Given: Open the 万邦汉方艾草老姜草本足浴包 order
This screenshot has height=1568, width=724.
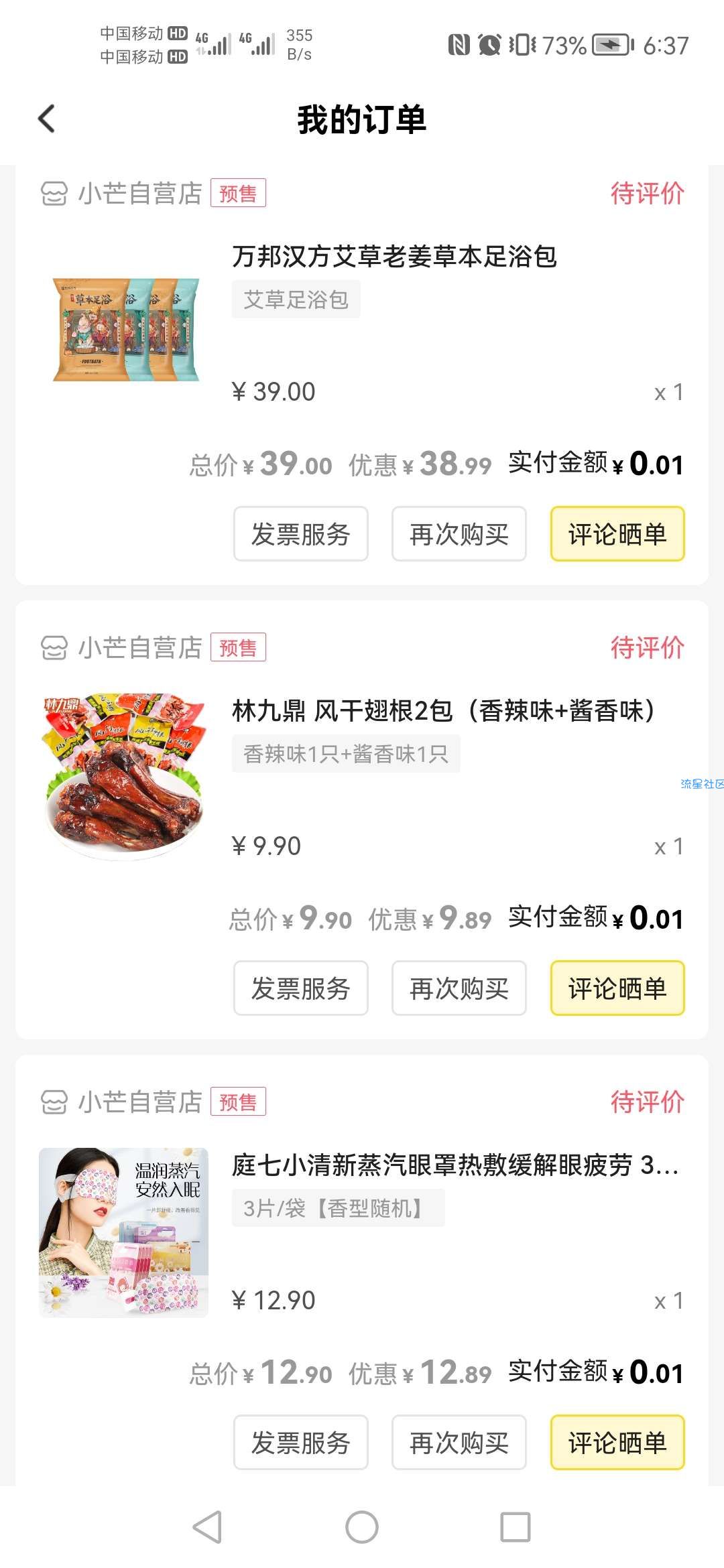Looking at the screenshot, I should coord(394,257).
